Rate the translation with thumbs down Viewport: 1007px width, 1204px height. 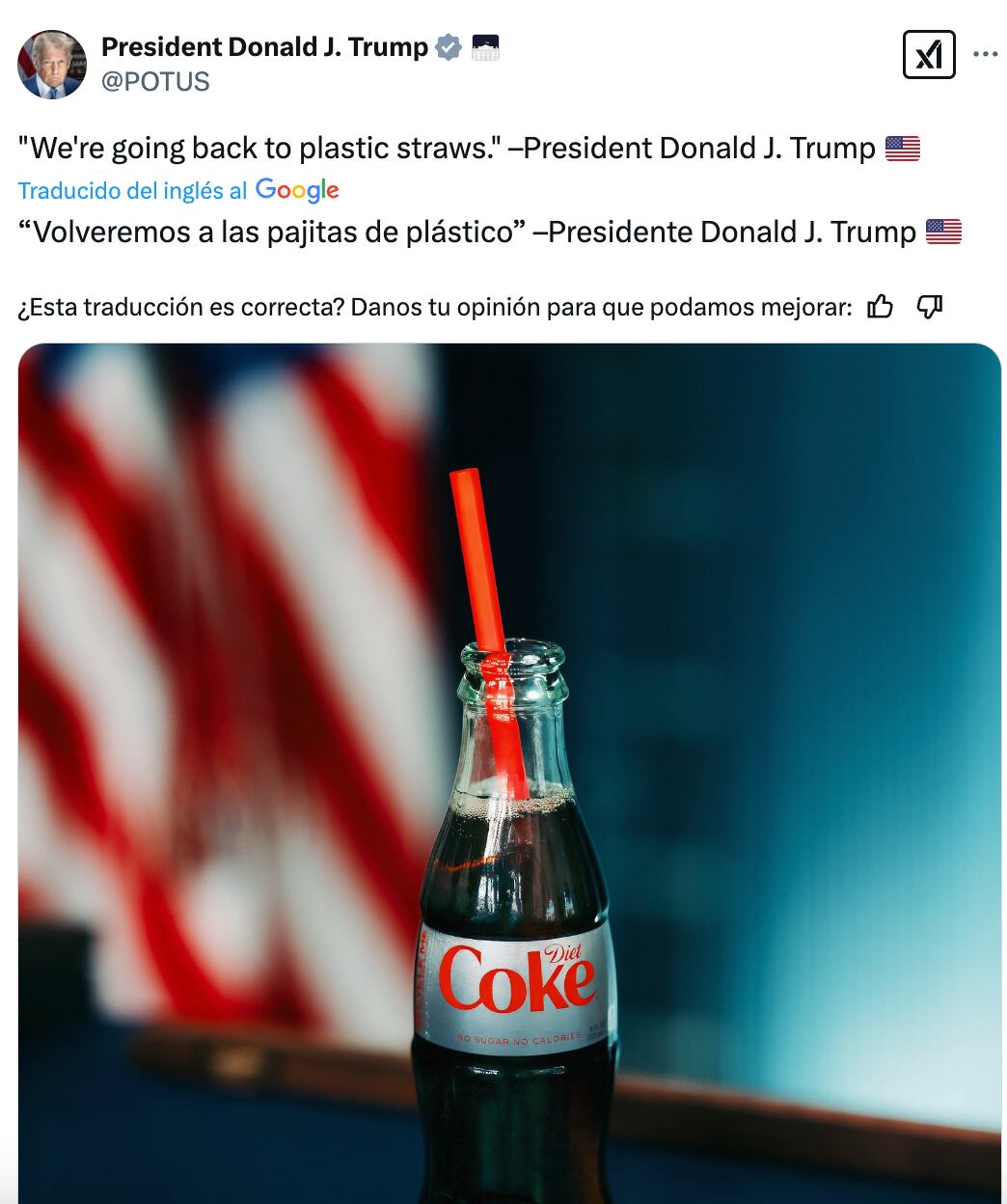click(929, 307)
